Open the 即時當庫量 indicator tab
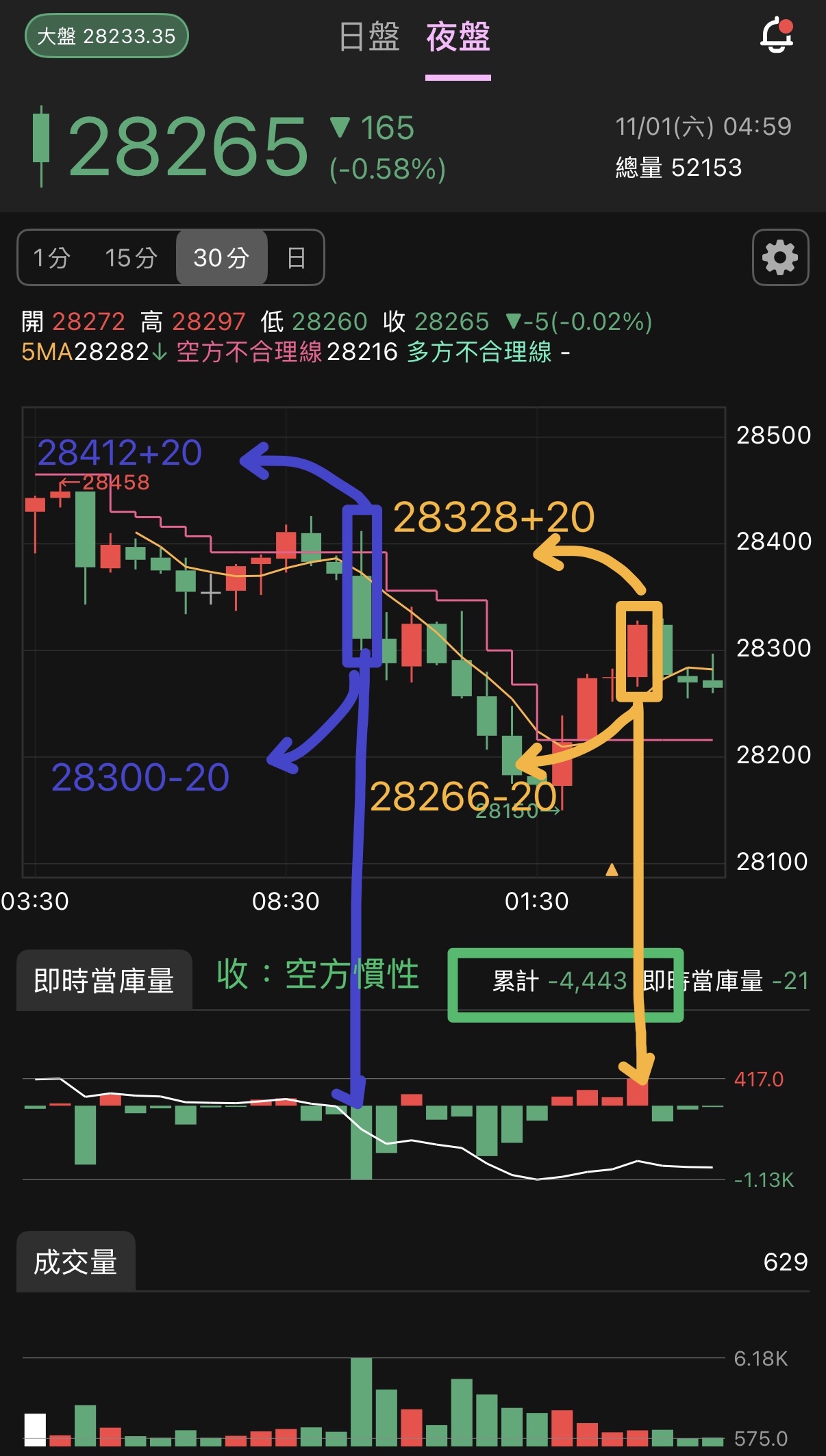This screenshot has width=826, height=1456. pos(104,980)
